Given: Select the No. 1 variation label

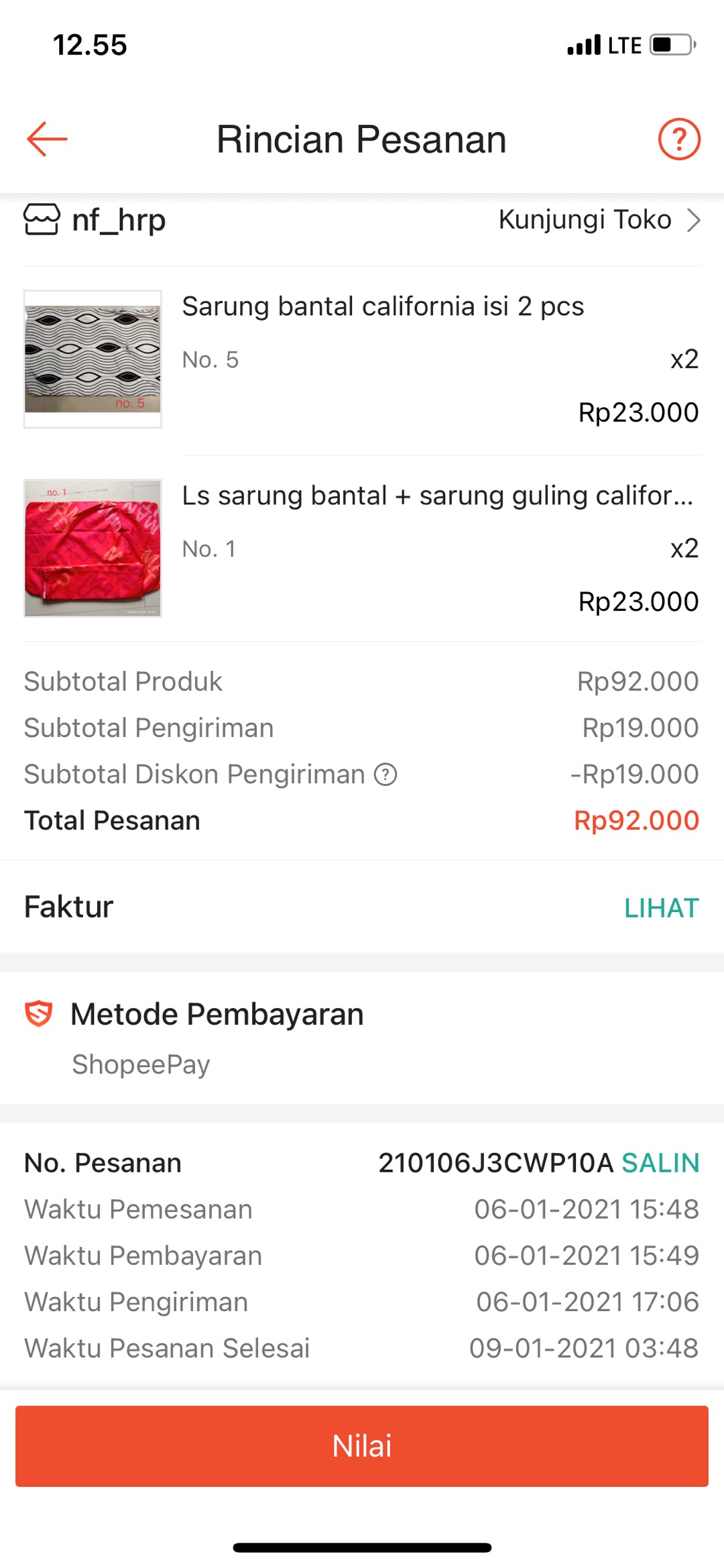Looking at the screenshot, I should click(209, 549).
